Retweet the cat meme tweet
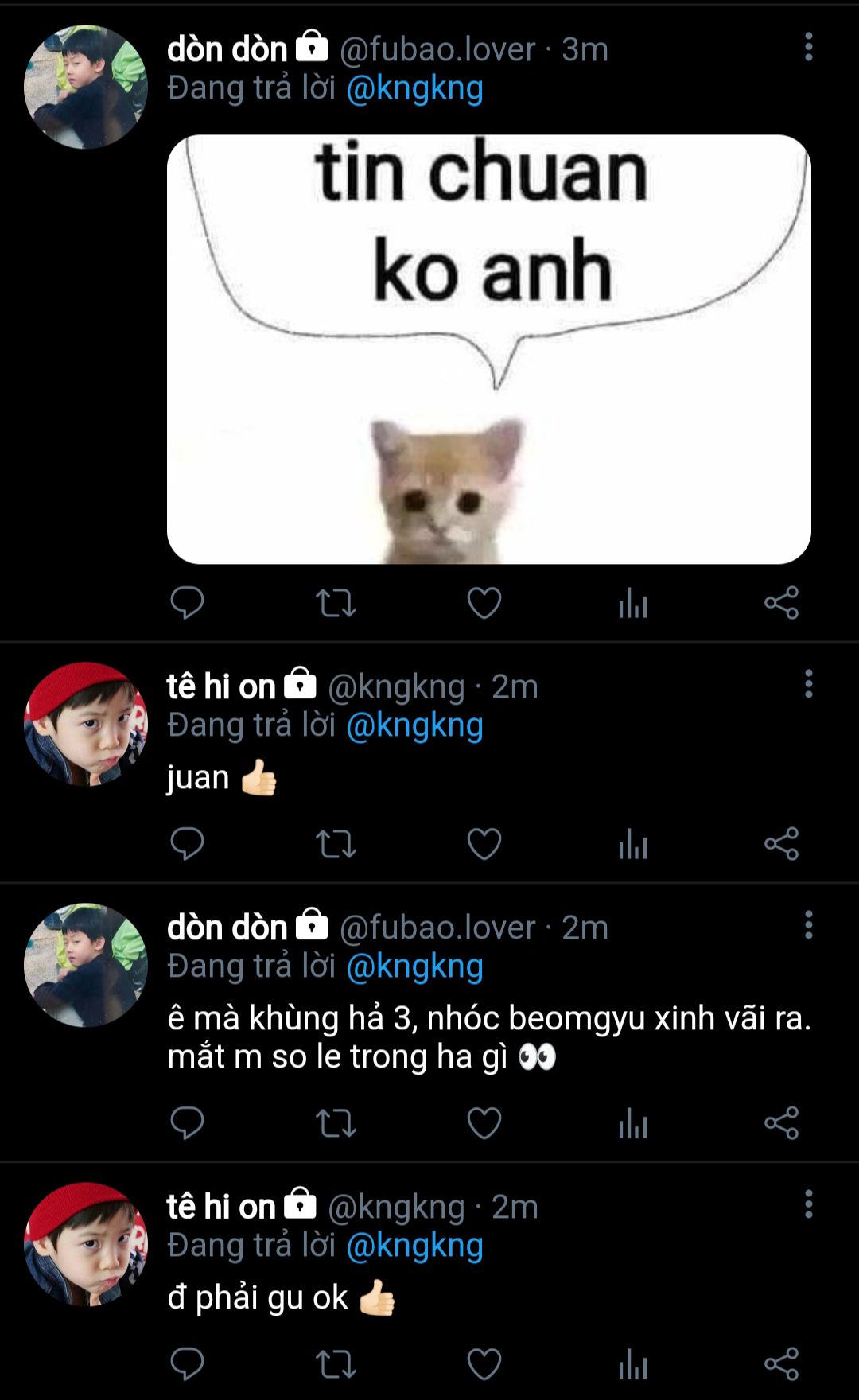 click(336, 603)
